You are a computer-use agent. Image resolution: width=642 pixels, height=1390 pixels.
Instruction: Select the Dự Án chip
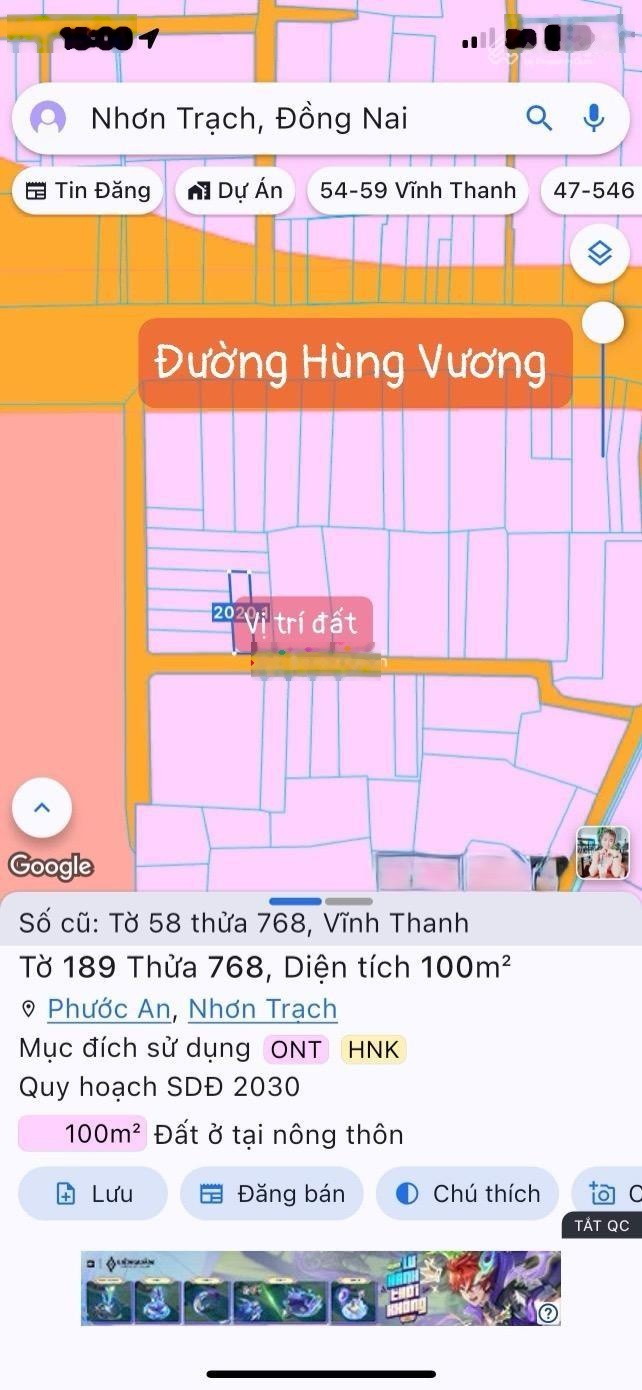235,190
